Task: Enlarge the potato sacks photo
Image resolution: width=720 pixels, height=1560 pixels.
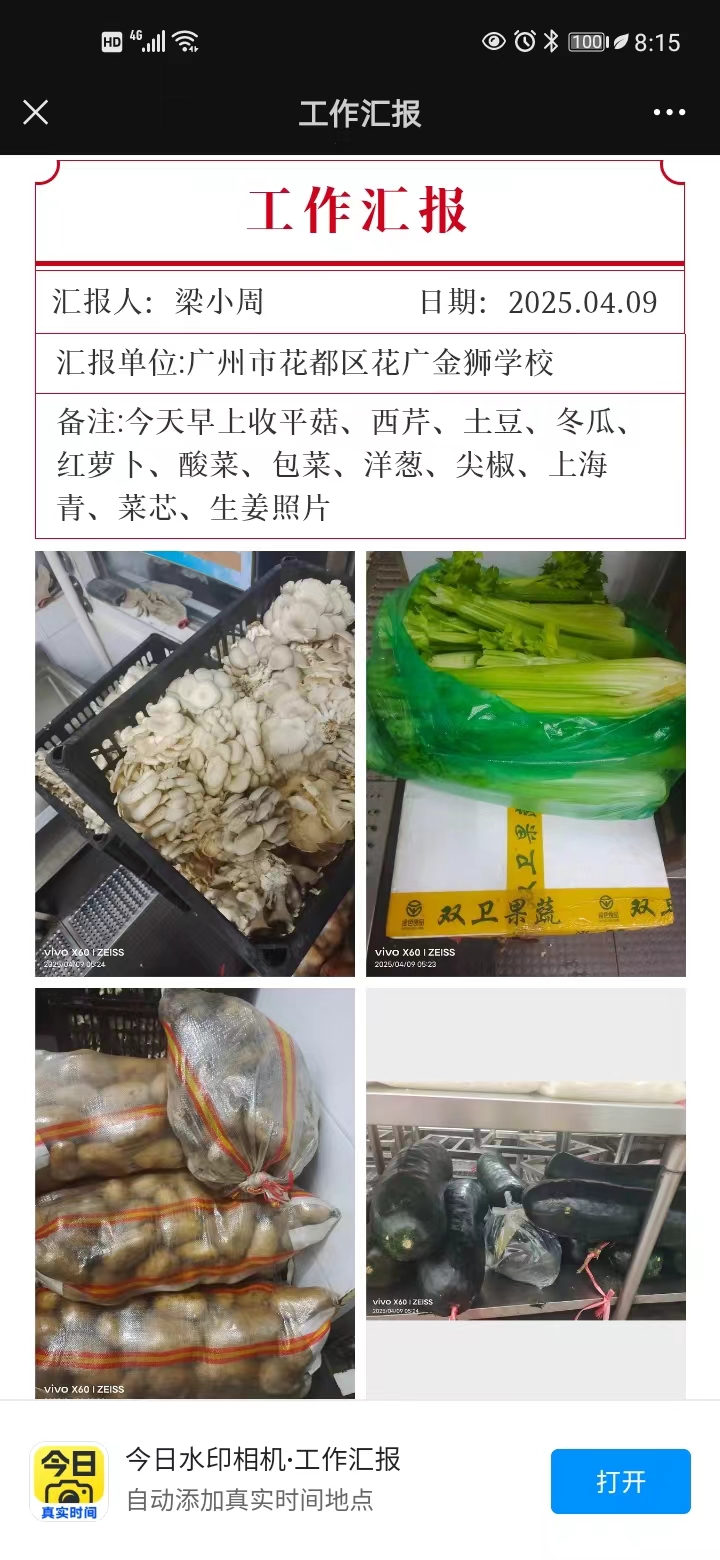Action: tap(195, 1192)
